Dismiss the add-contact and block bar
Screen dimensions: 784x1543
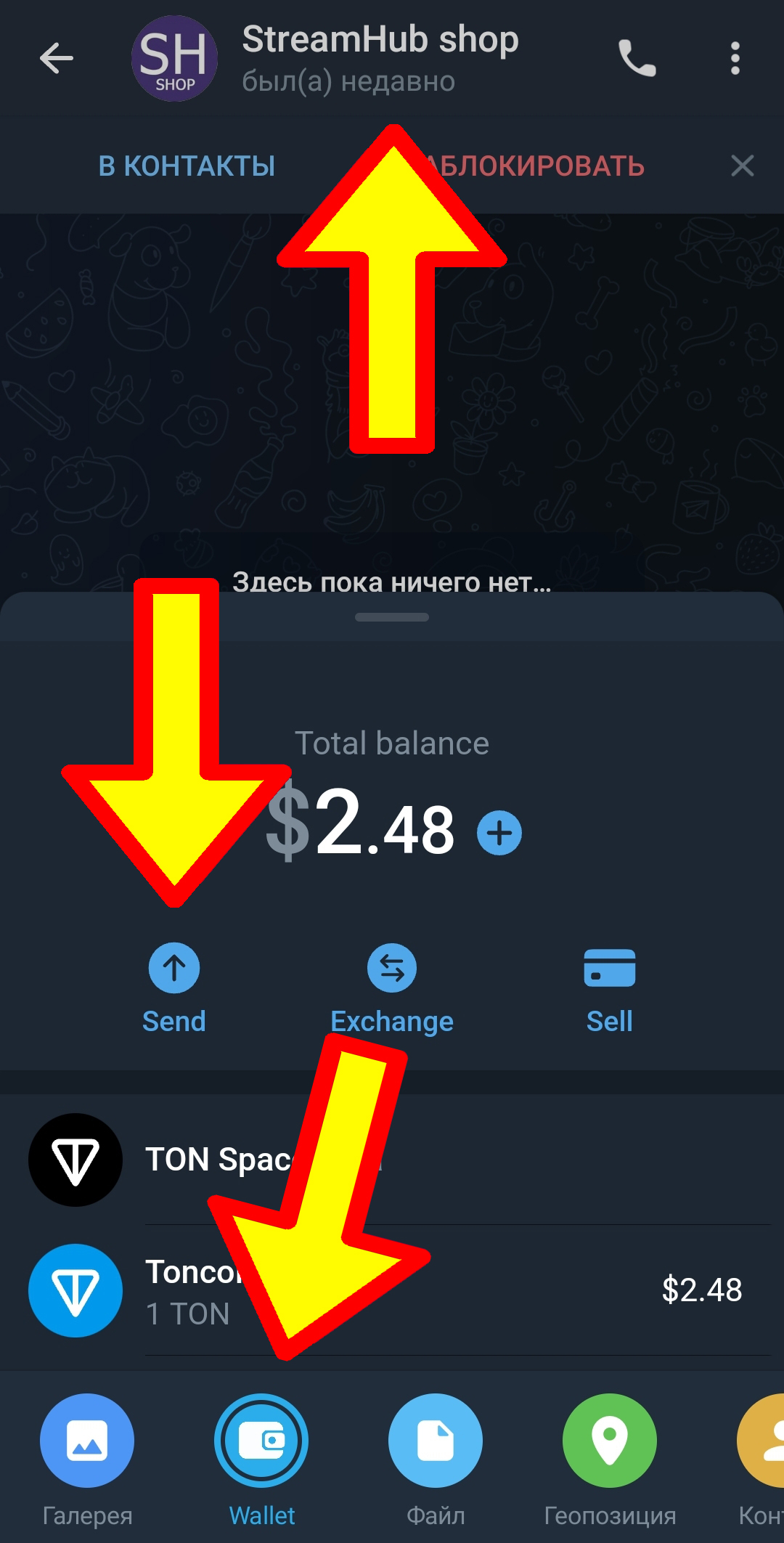(743, 166)
